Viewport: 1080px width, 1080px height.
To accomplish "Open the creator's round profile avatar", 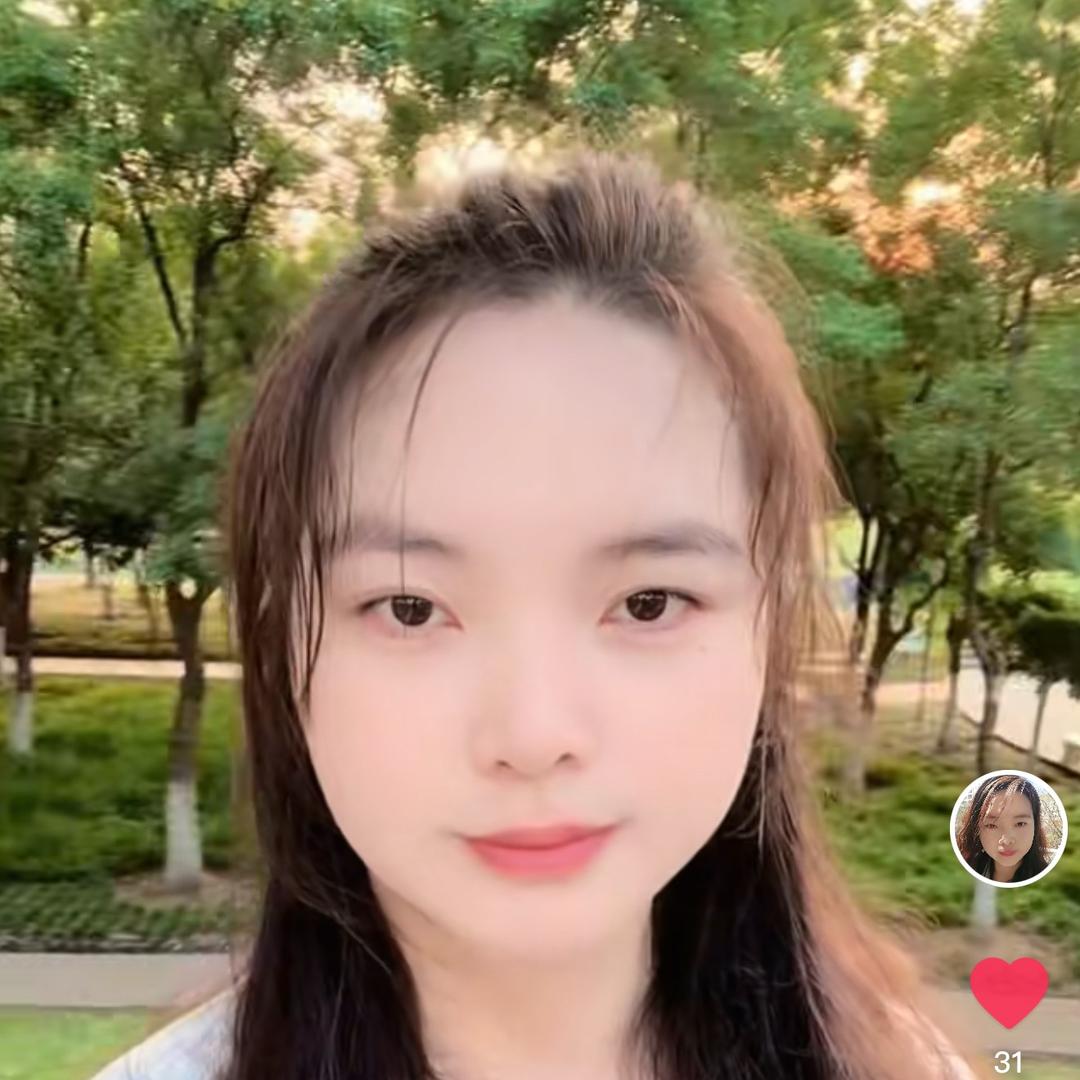I will 1008,828.
